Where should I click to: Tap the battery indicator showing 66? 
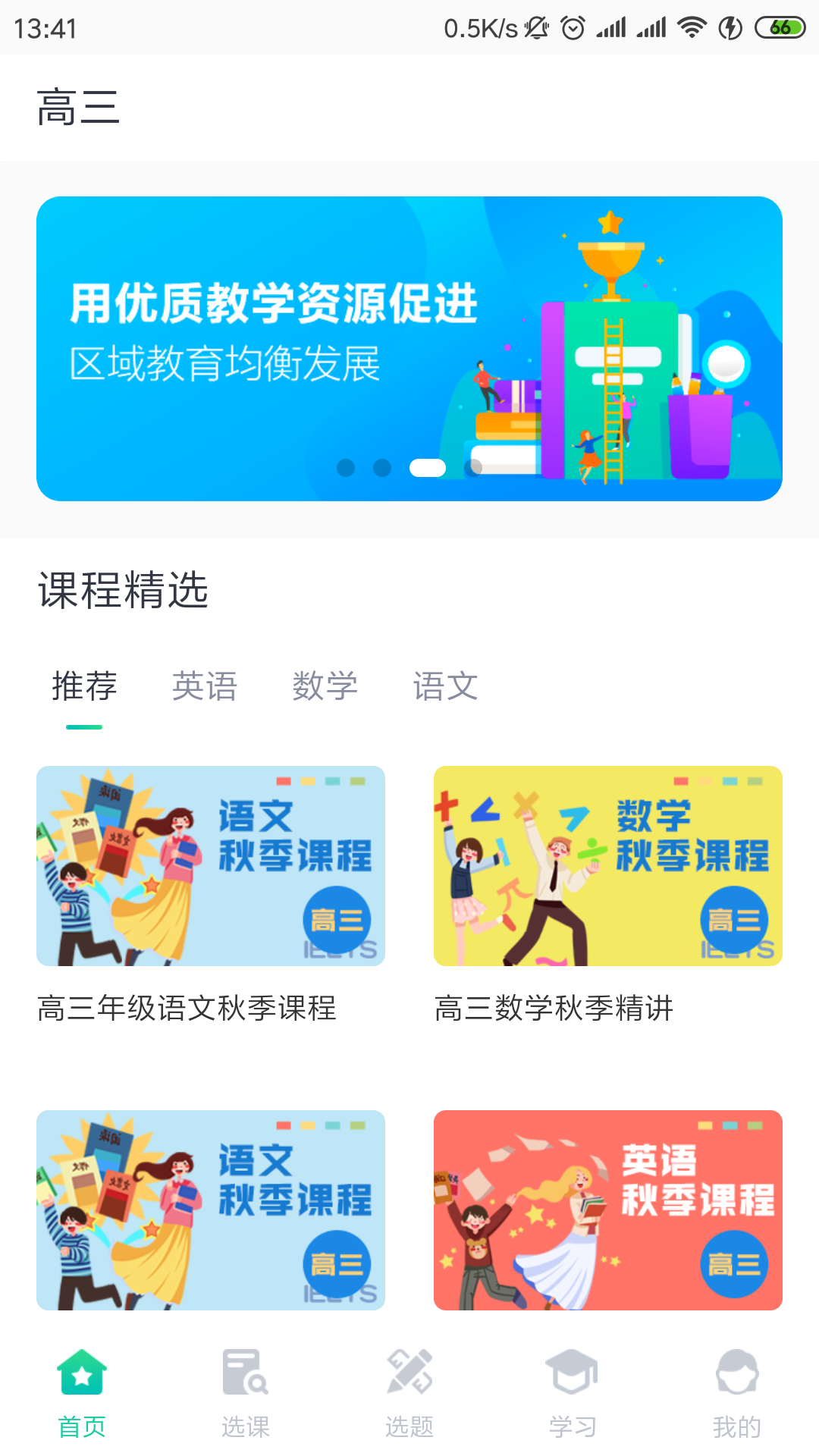point(779,25)
